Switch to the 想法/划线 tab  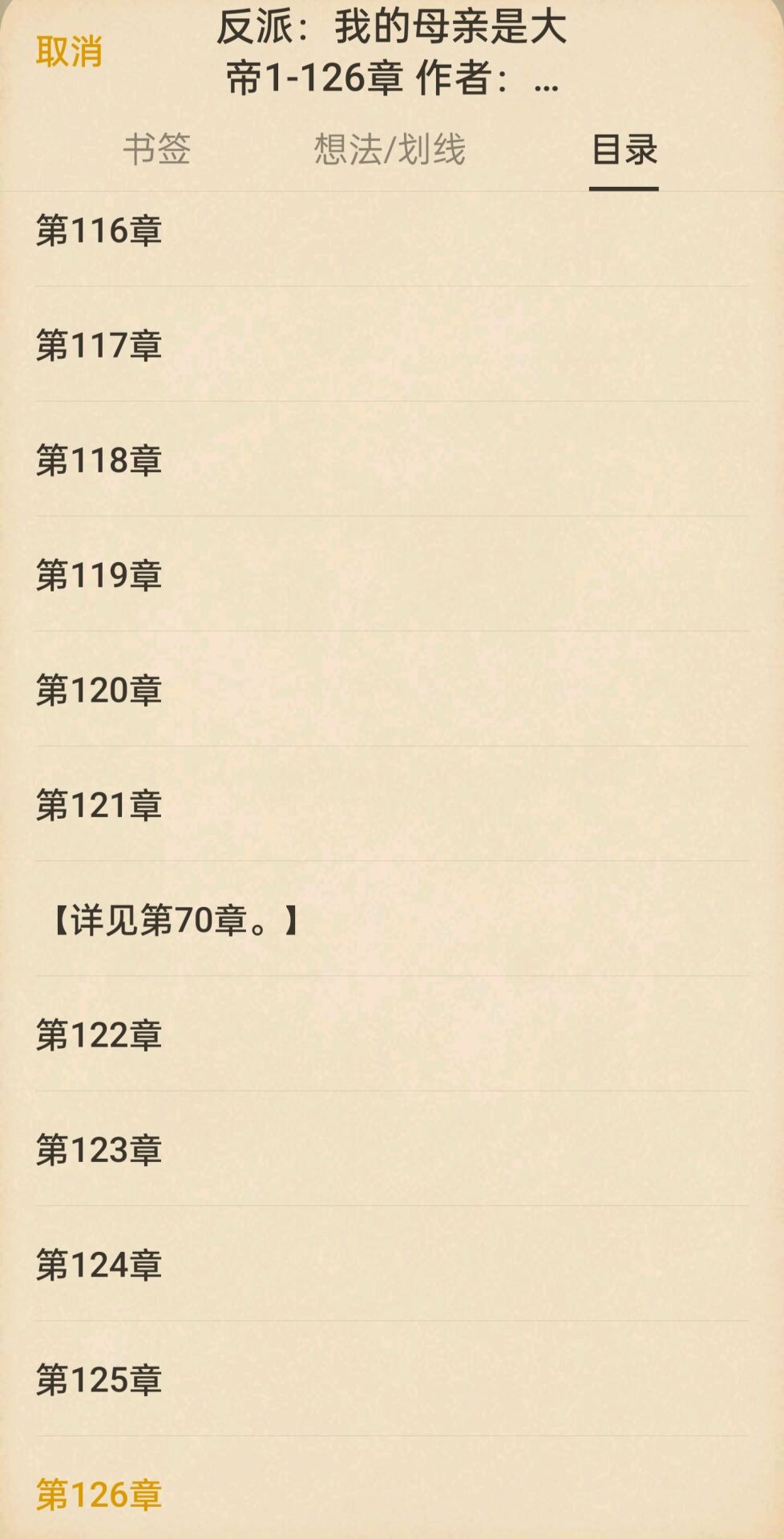coord(390,150)
